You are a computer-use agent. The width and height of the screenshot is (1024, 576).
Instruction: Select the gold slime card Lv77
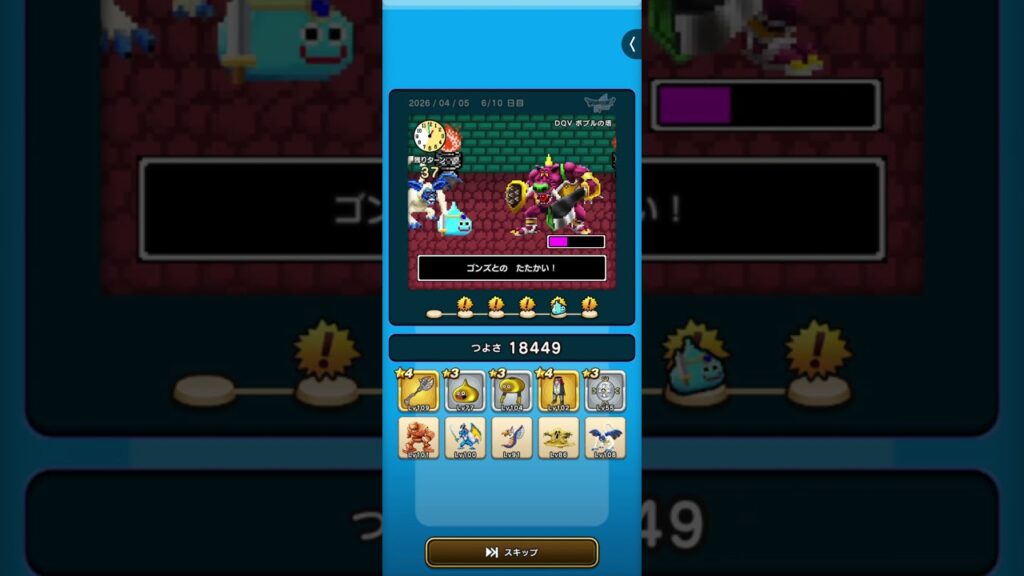[x=465, y=391]
